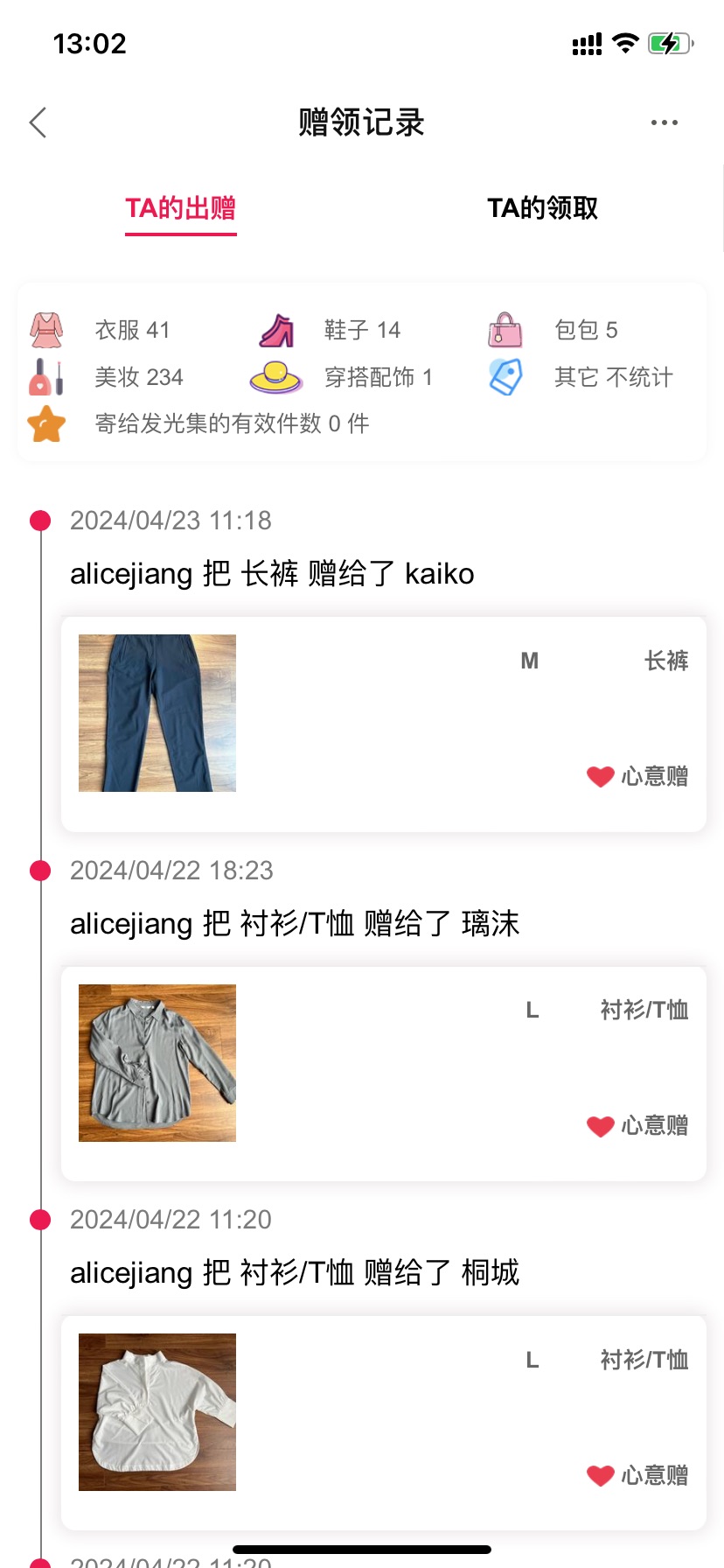This screenshot has width=724, height=1568.
Task: Open the three-dot overflow menu
Action: 665,122
